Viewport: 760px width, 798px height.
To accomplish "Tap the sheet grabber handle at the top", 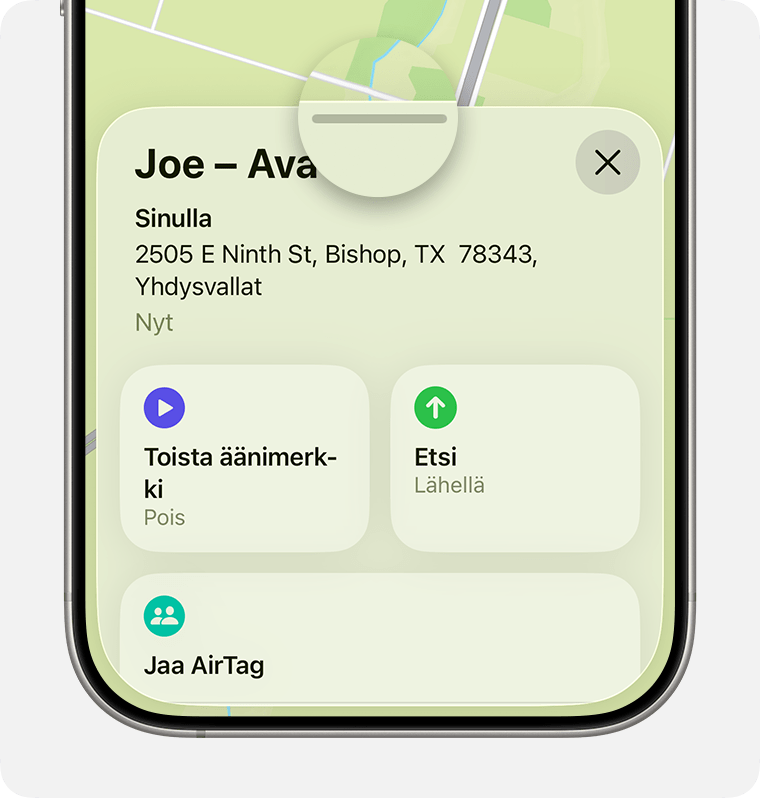I will tap(379, 118).
